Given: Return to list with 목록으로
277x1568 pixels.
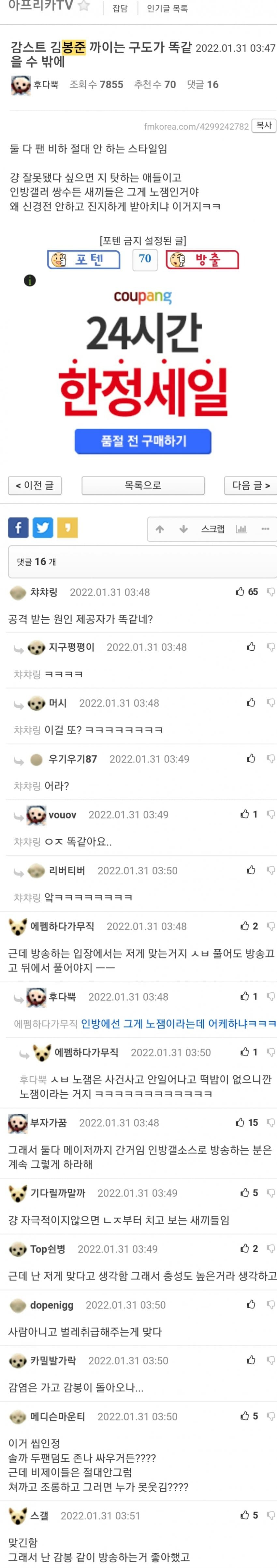Looking at the screenshot, I should point(143,485).
